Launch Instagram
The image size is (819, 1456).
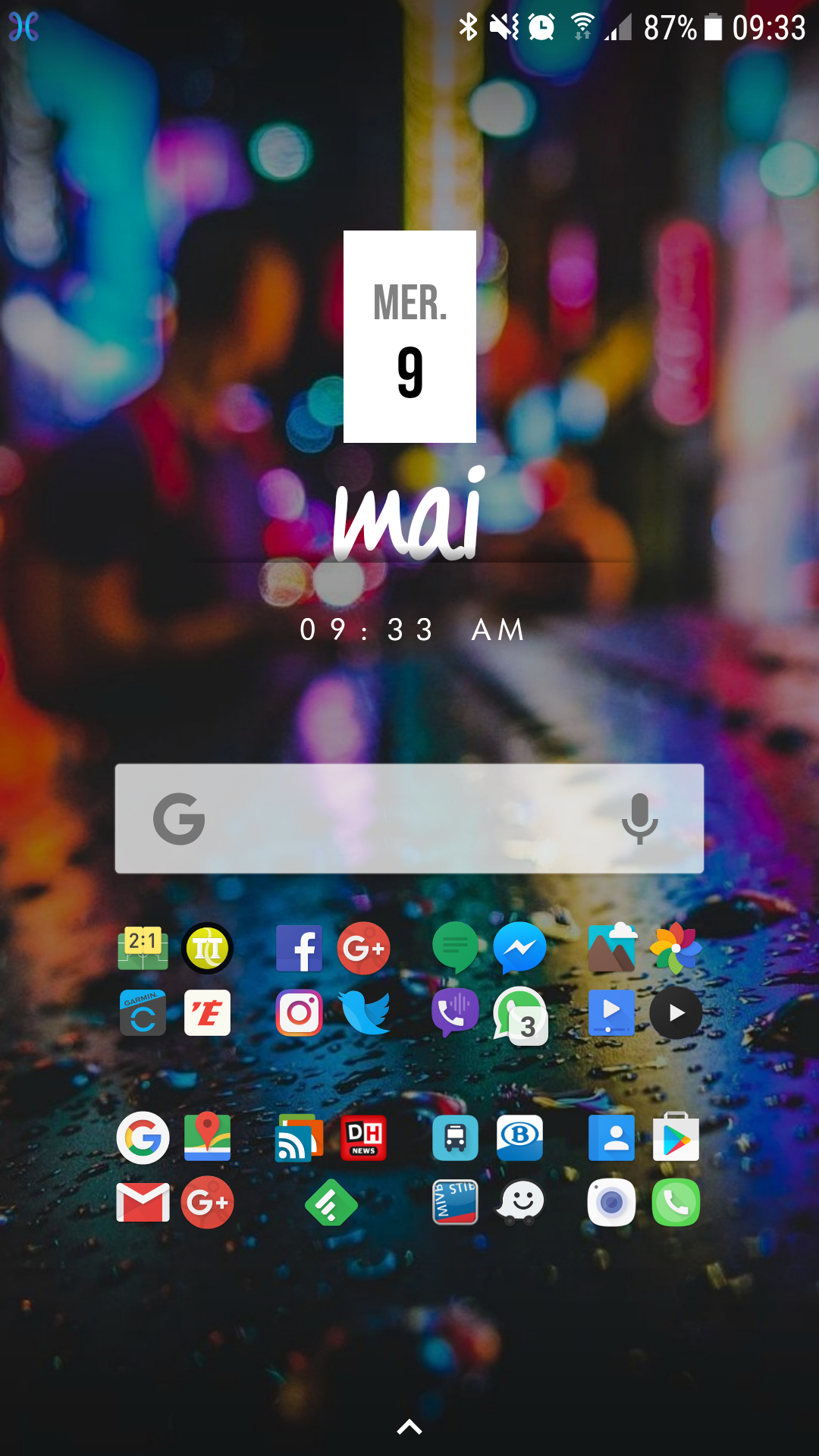tap(300, 1013)
